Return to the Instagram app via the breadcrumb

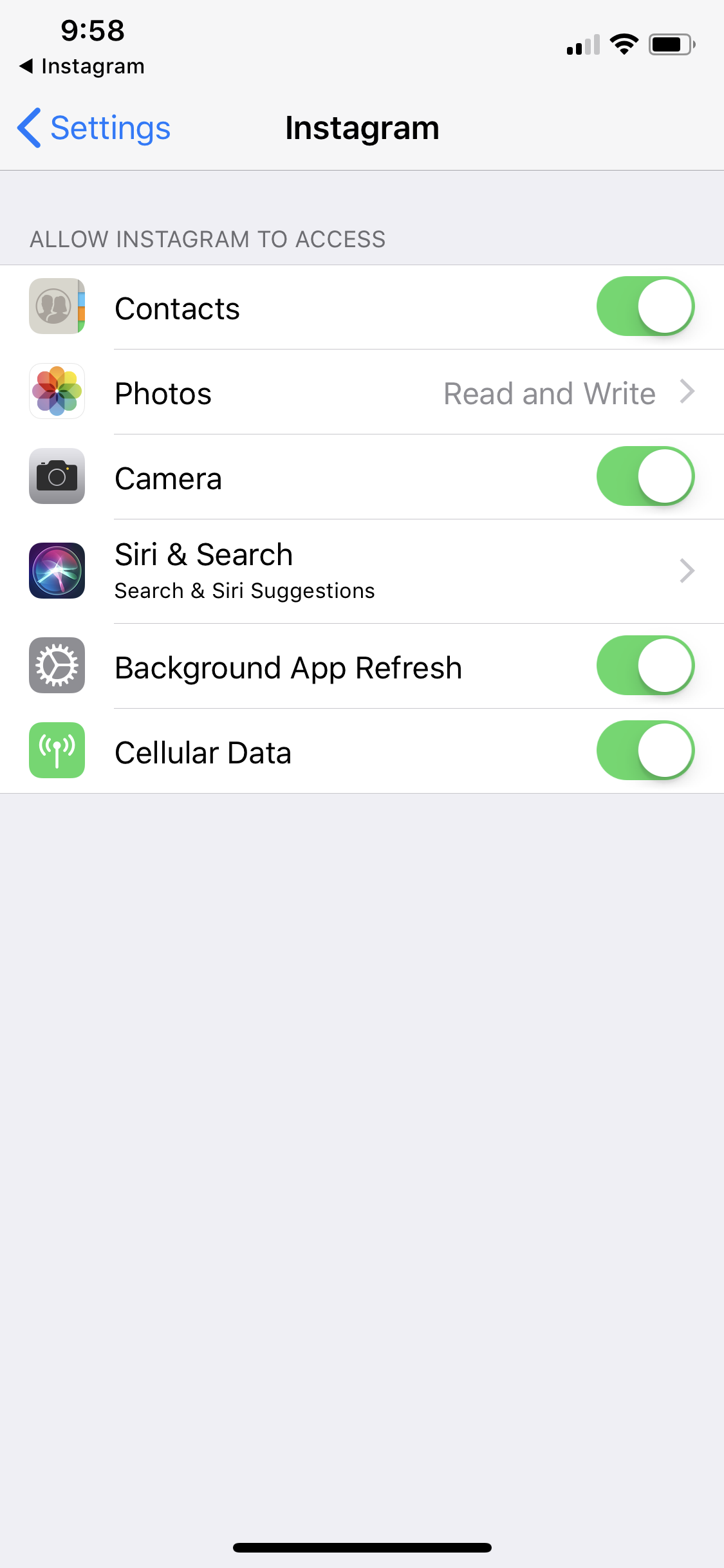pos(82,66)
